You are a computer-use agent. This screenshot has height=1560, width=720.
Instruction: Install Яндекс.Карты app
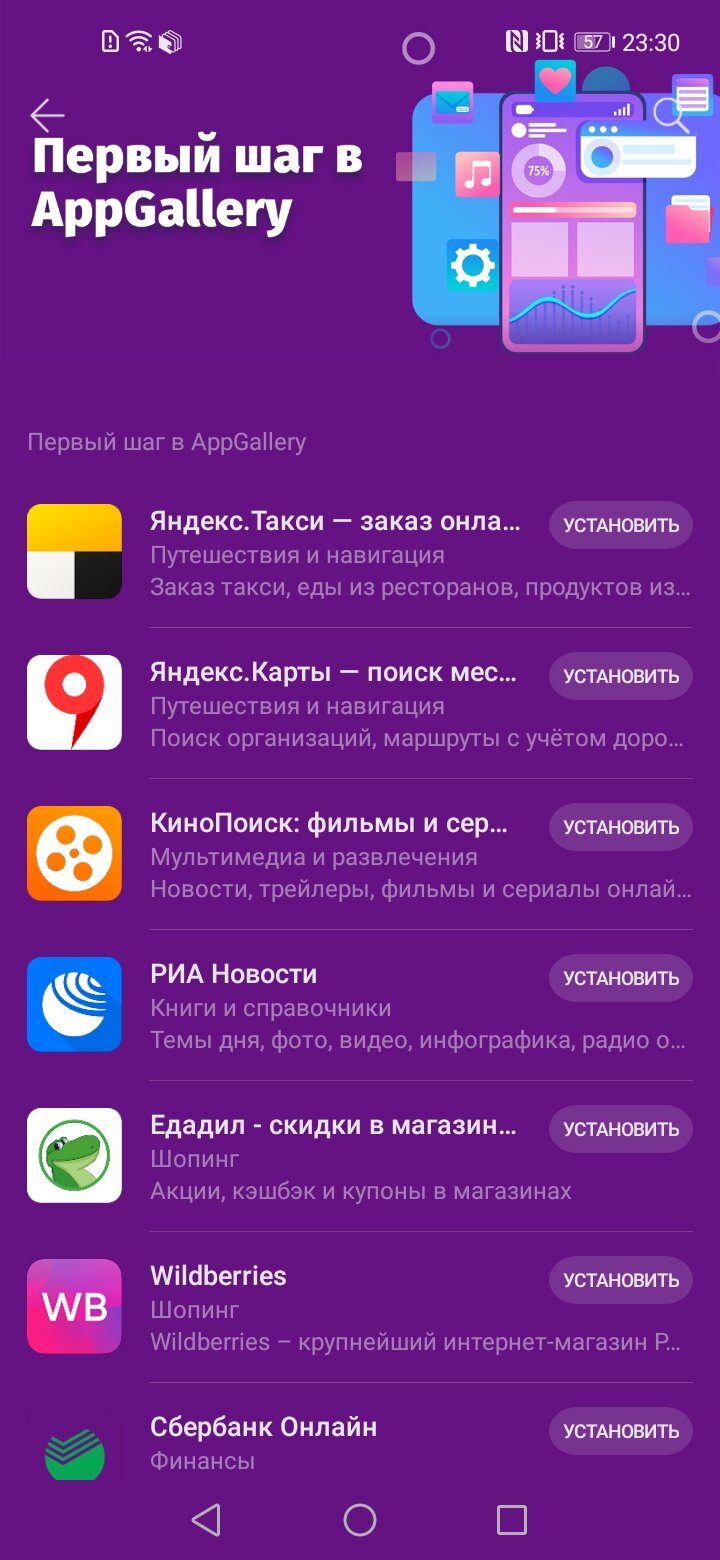pyautogui.click(x=620, y=676)
